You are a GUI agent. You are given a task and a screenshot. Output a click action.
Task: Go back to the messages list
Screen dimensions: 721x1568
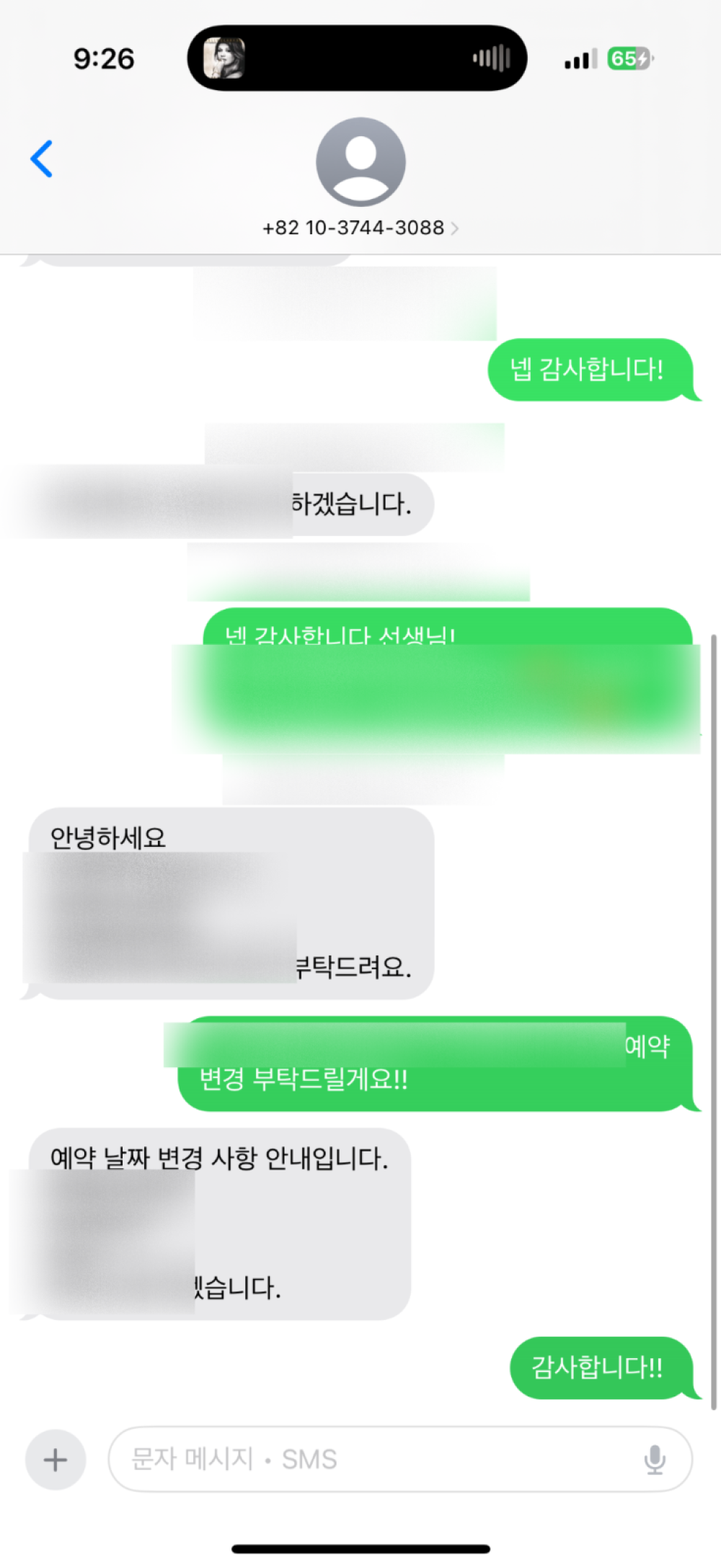click(x=42, y=159)
